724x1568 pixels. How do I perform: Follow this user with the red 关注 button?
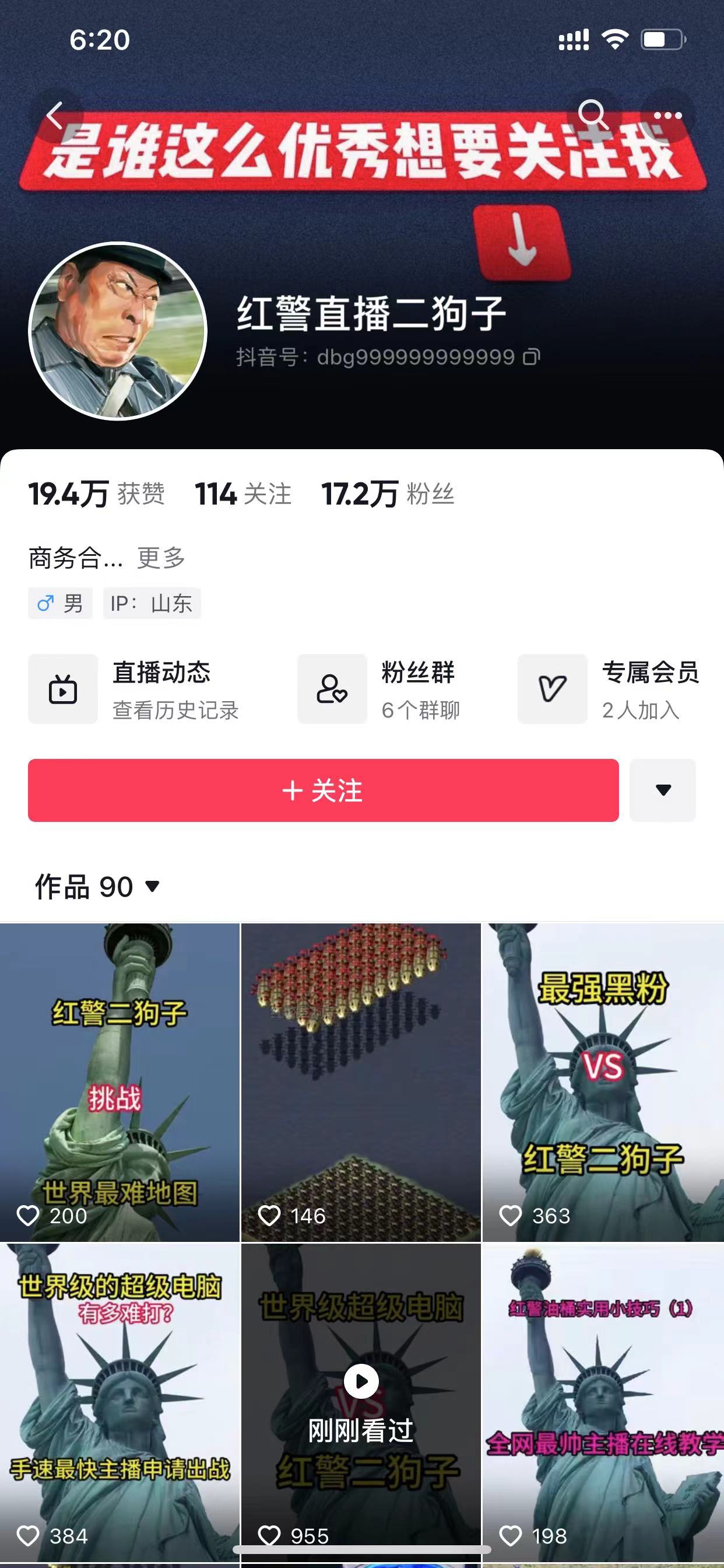[x=323, y=790]
